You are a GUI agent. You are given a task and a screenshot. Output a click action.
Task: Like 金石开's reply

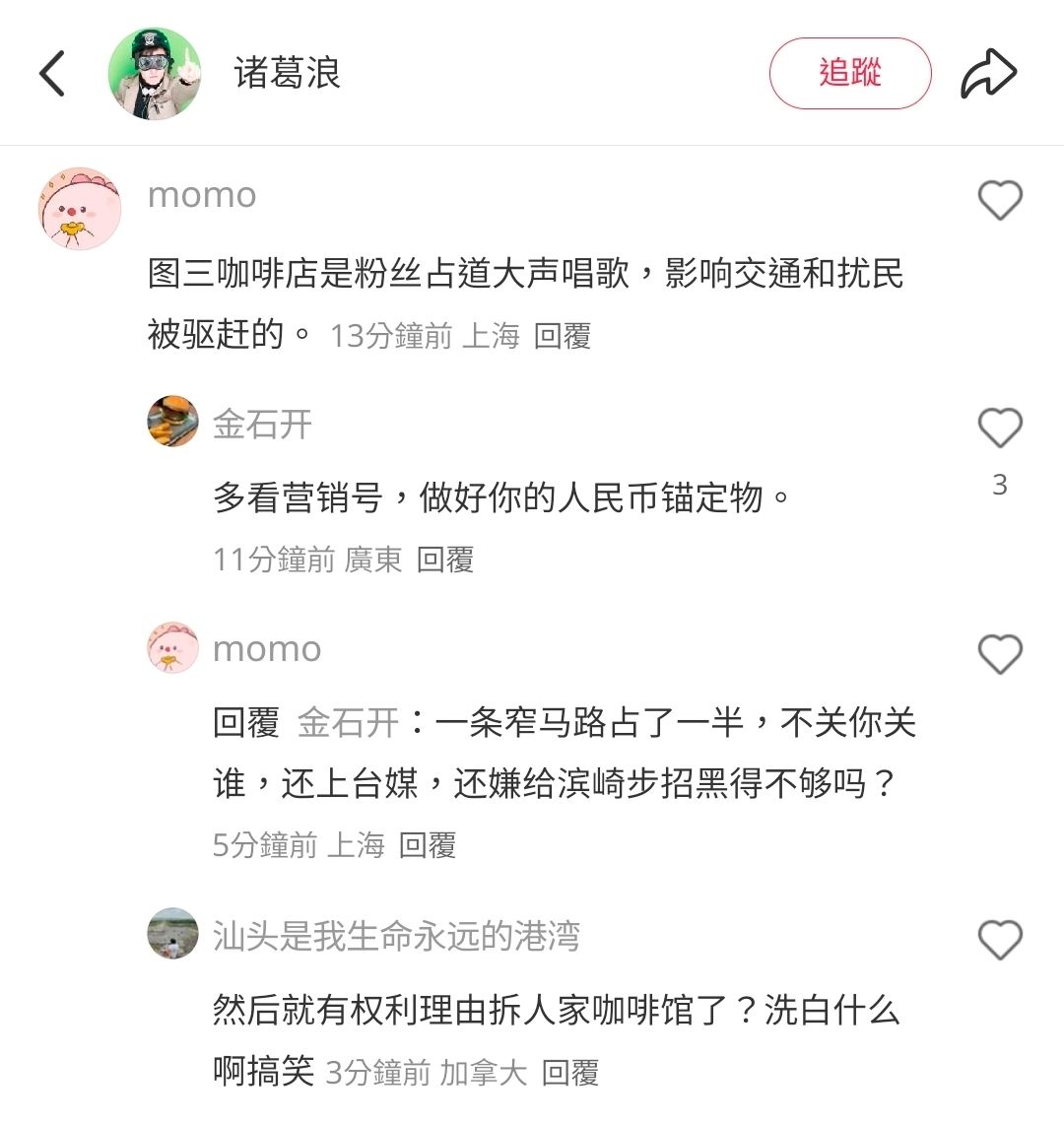click(x=999, y=429)
